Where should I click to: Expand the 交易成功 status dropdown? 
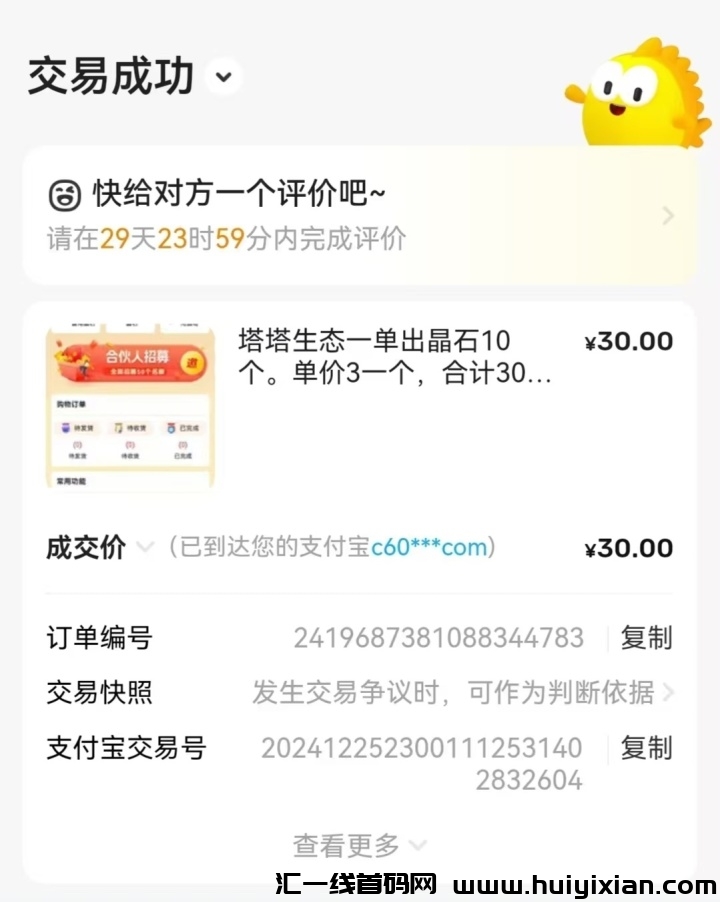224,76
